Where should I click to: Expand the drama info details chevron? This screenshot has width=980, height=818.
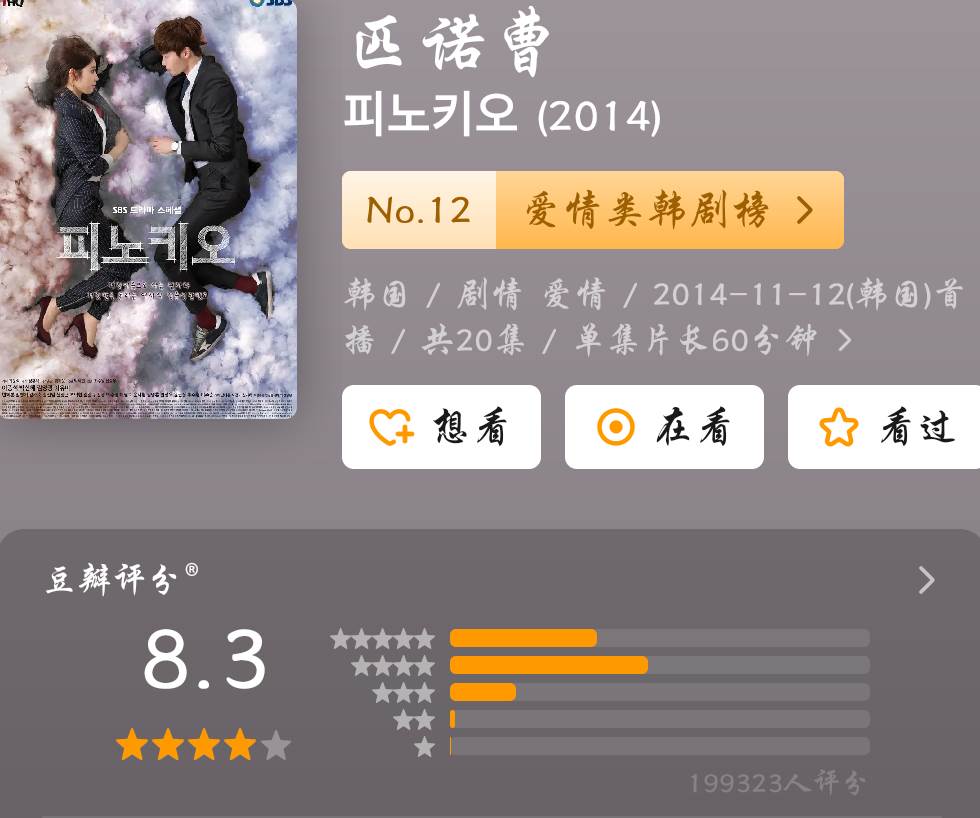click(x=845, y=341)
